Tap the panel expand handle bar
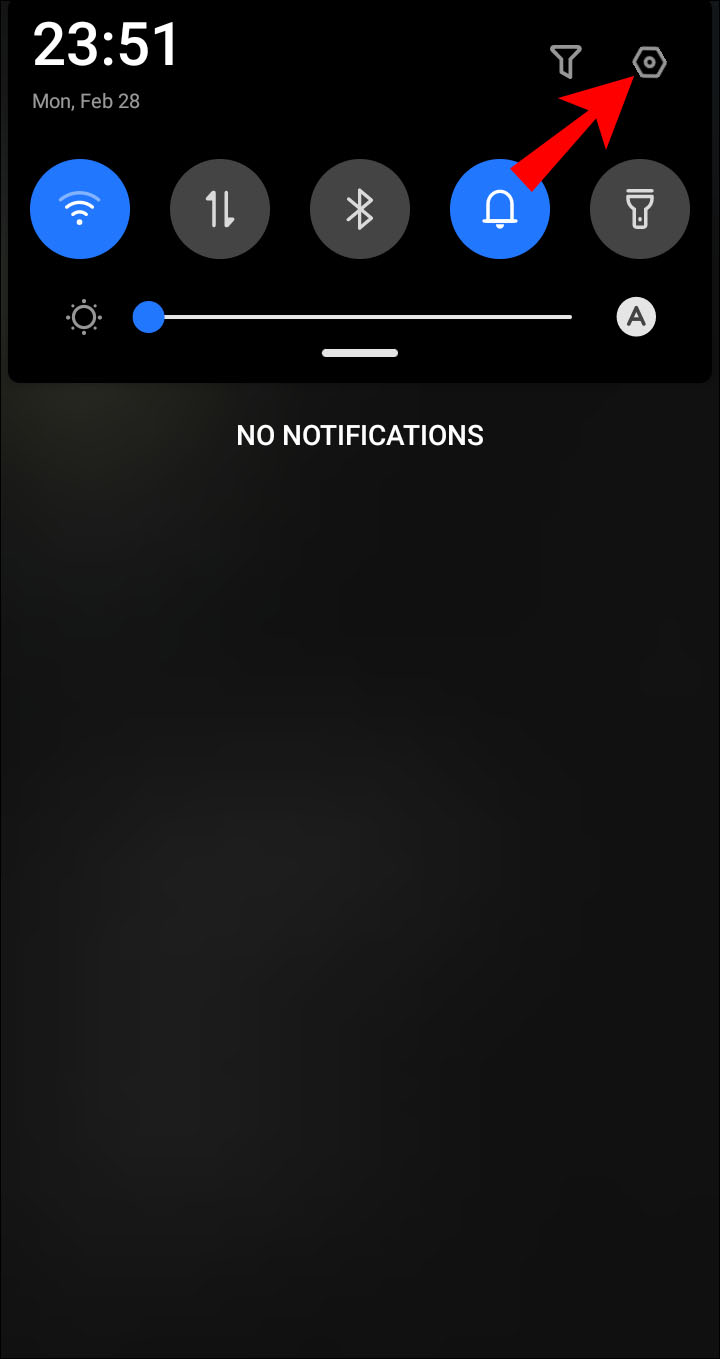 pyautogui.click(x=360, y=353)
